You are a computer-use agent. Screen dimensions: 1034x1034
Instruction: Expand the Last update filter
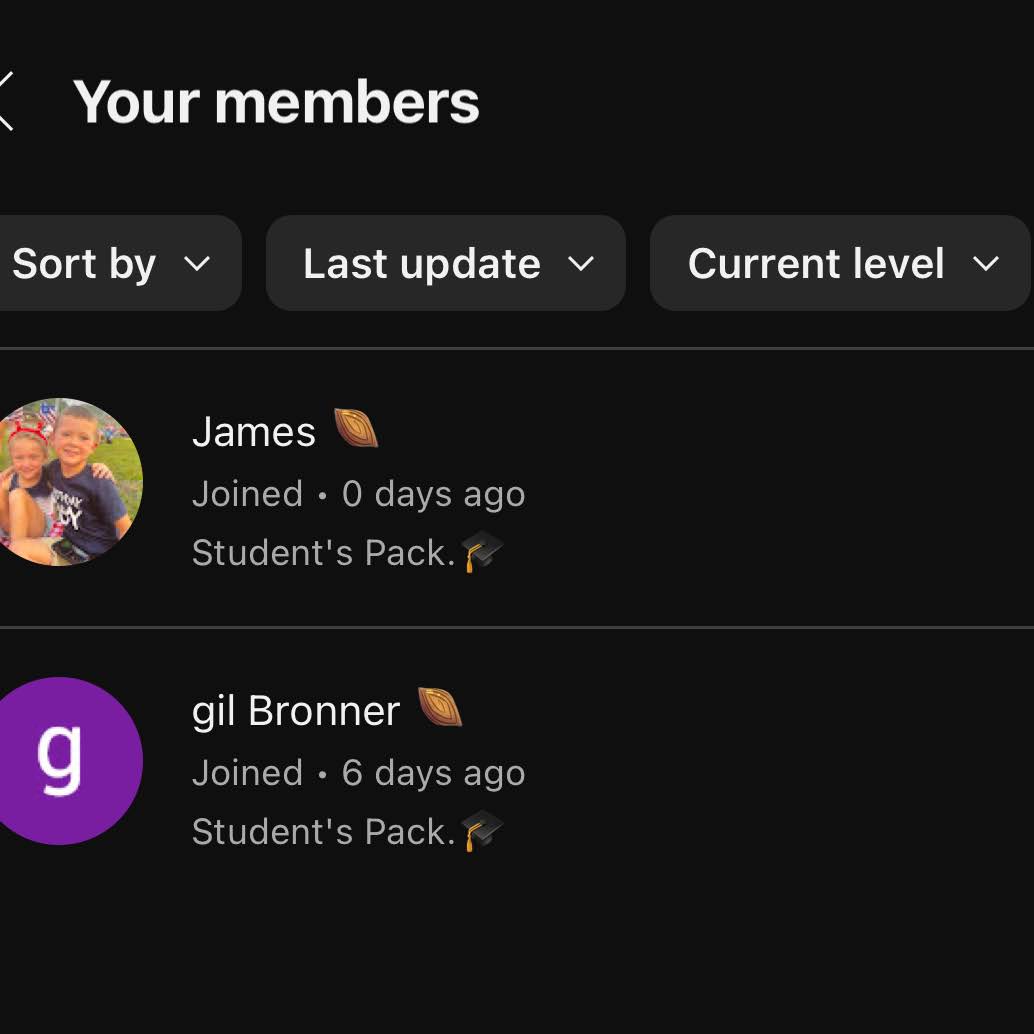(x=445, y=264)
